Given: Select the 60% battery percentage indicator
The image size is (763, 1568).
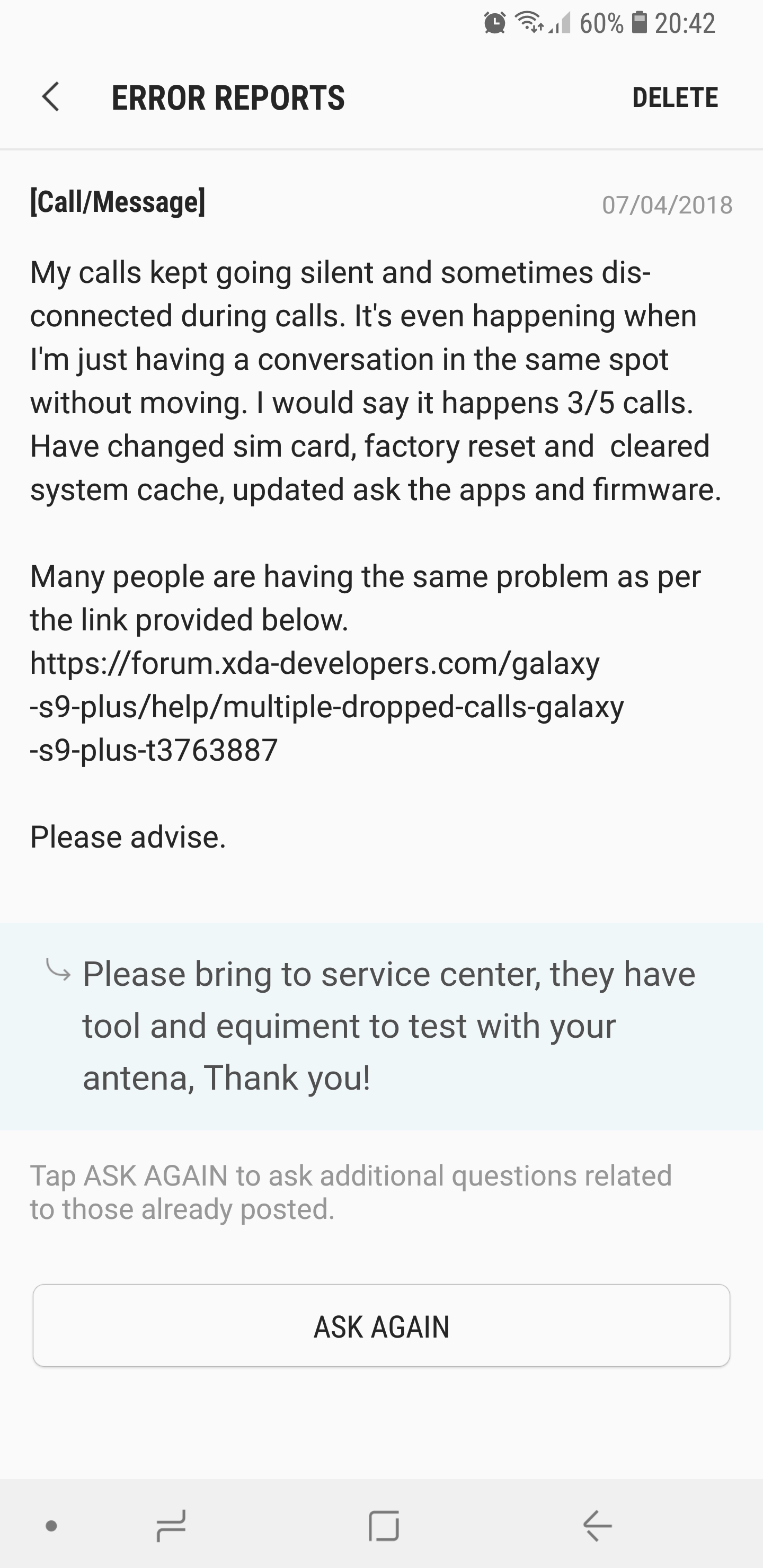Looking at the screenshot, I should click(600, 24).
